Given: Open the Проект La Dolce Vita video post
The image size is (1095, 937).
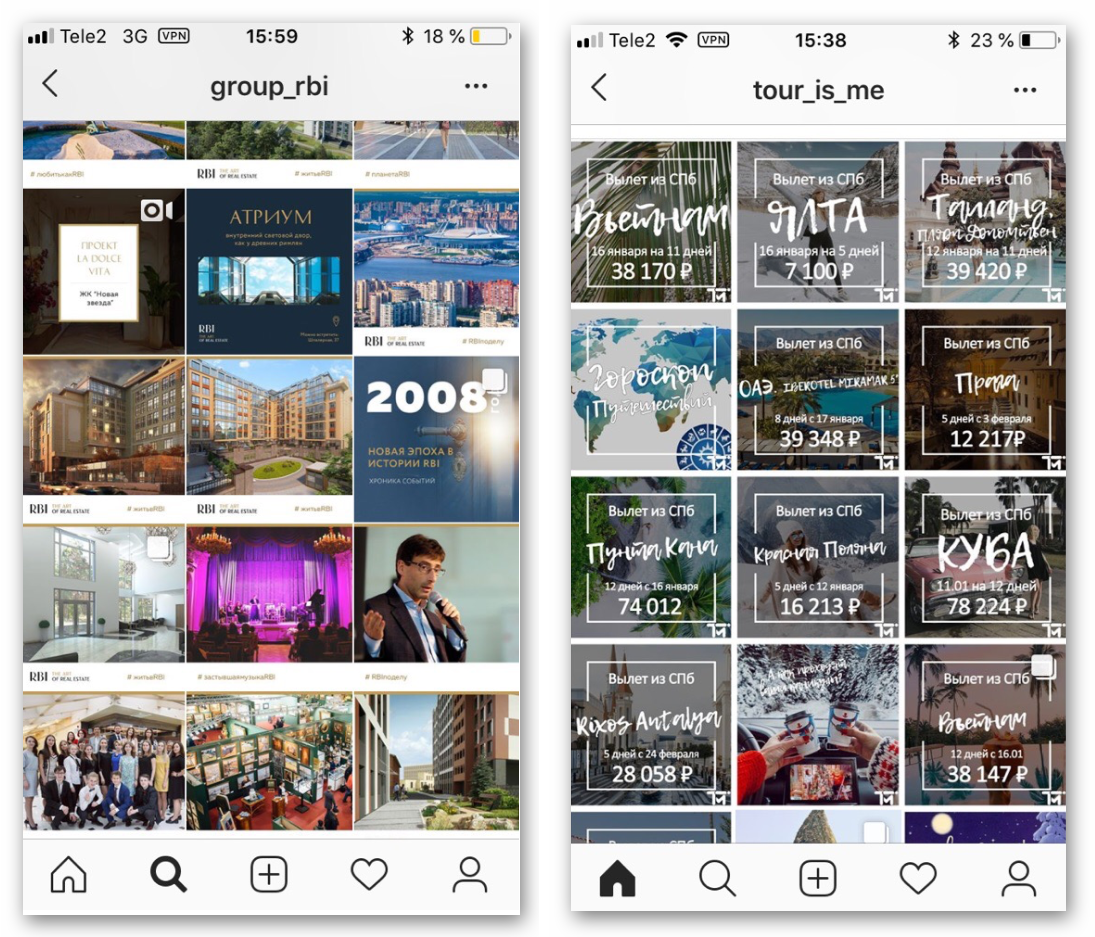Looking at the screenshot, I should (x=103, y=271).
